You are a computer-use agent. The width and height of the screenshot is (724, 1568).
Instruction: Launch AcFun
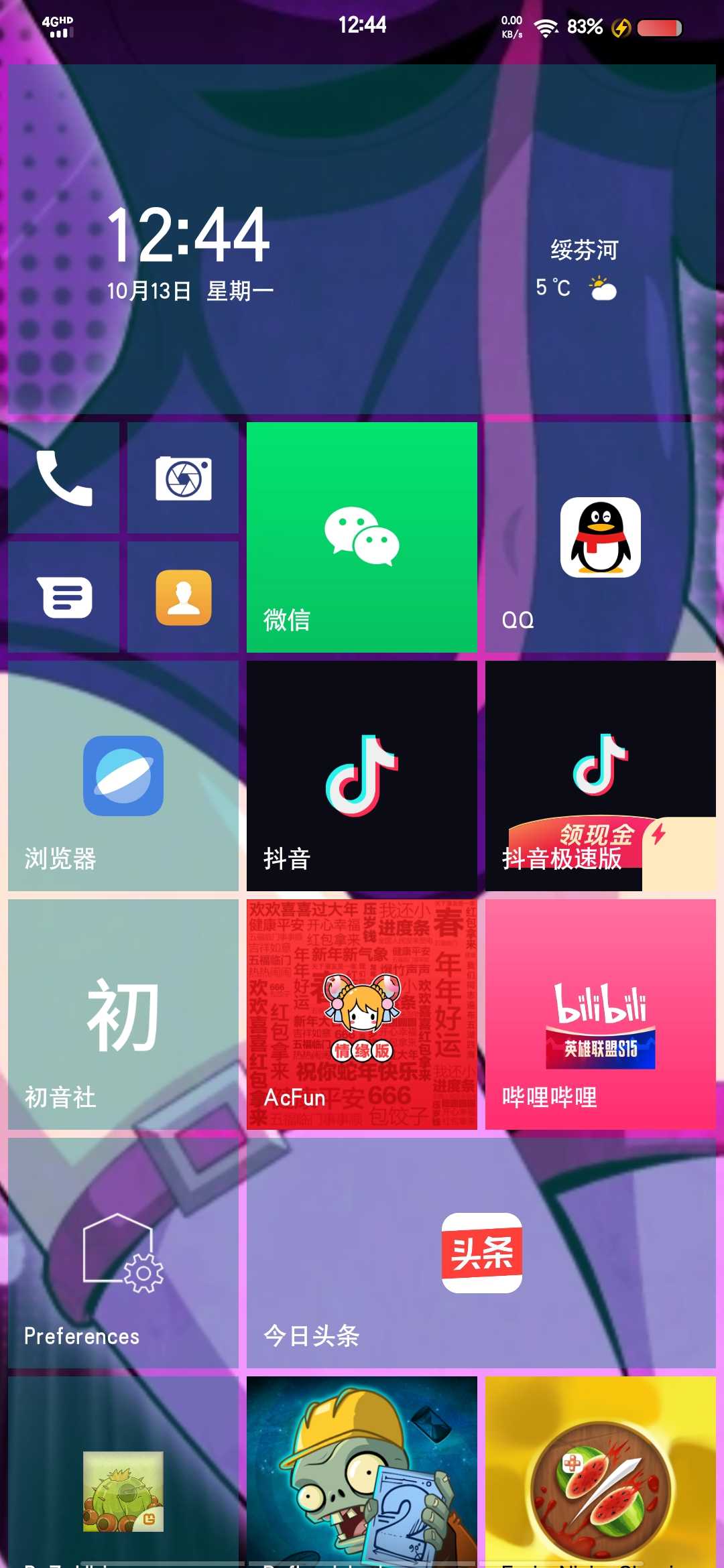point(362,1015)
